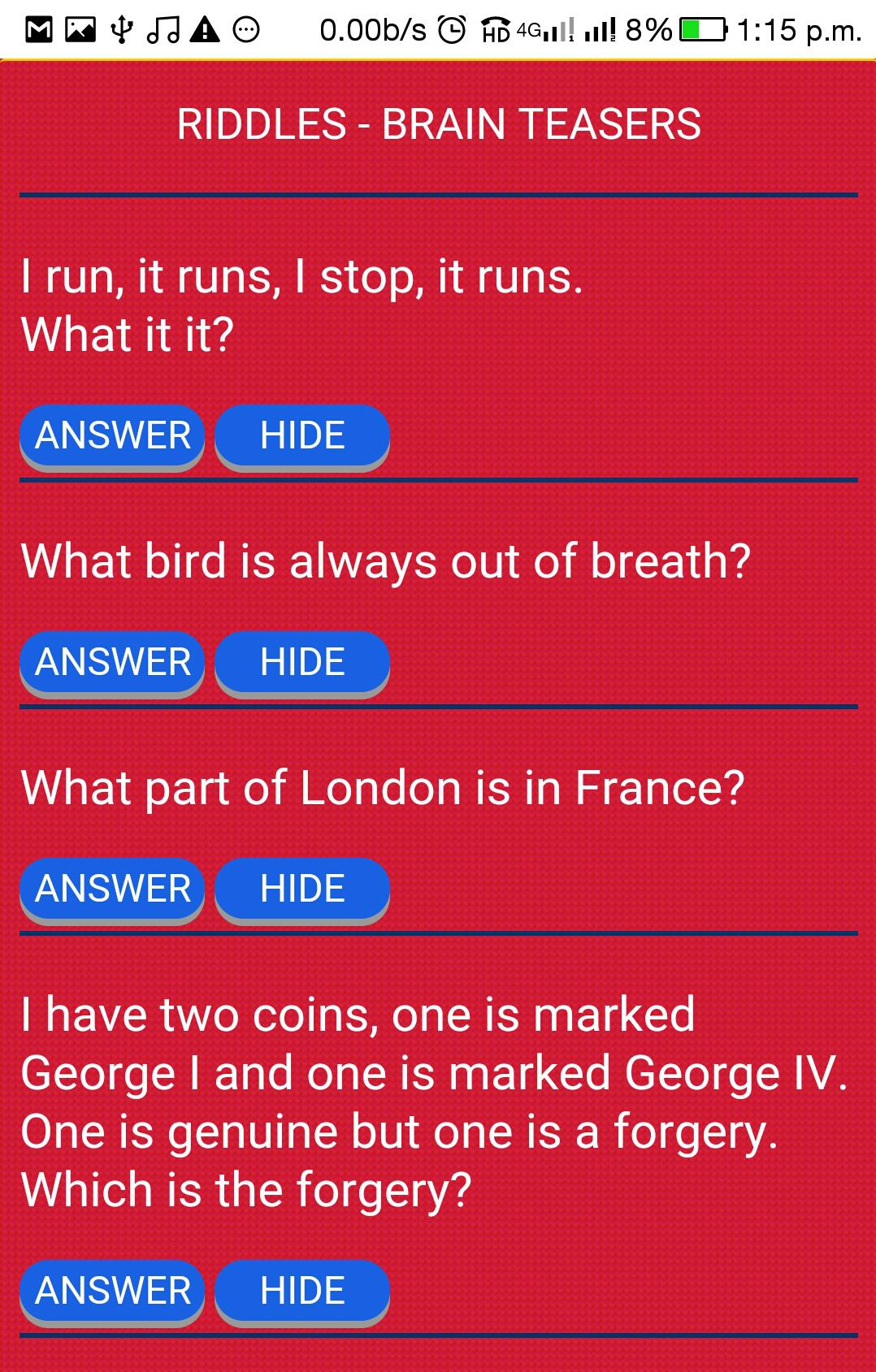Screen dimensions: 876x1372
Task: Reveal answer to 'I run, it runs' riddle
Action: tap(112, 435)
